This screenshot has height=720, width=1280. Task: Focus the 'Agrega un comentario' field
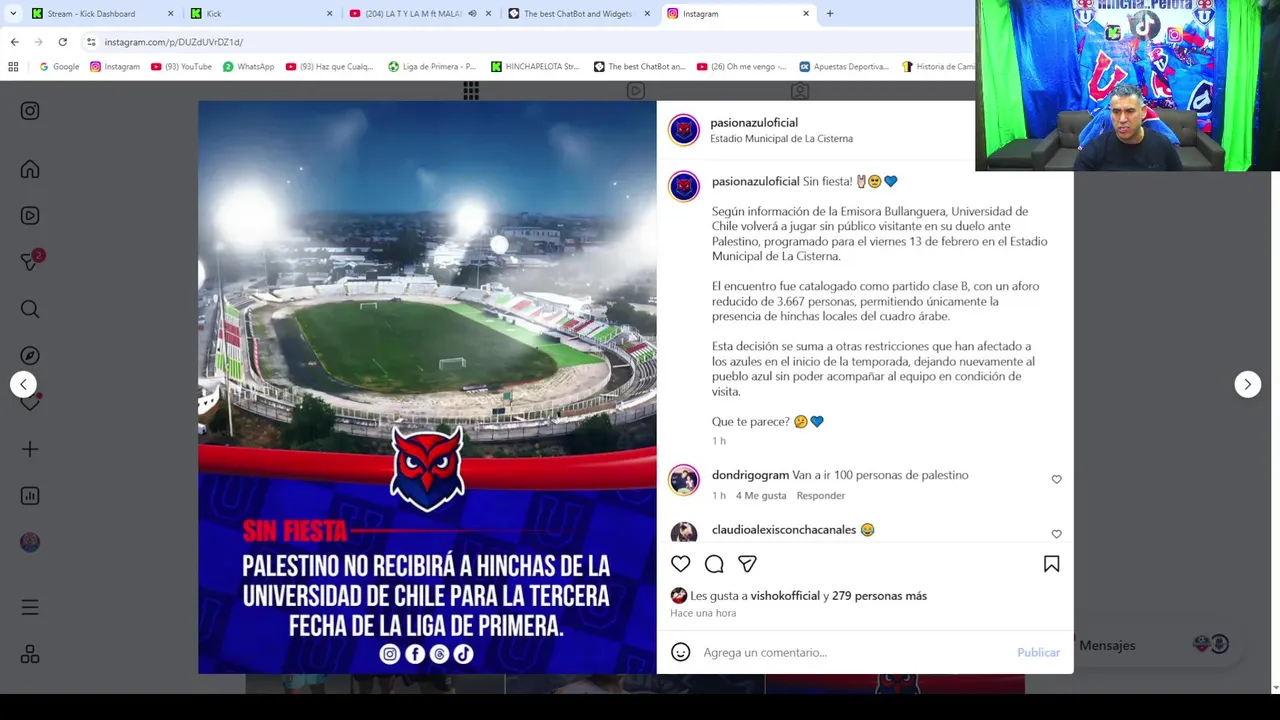[x=850, y=652]
